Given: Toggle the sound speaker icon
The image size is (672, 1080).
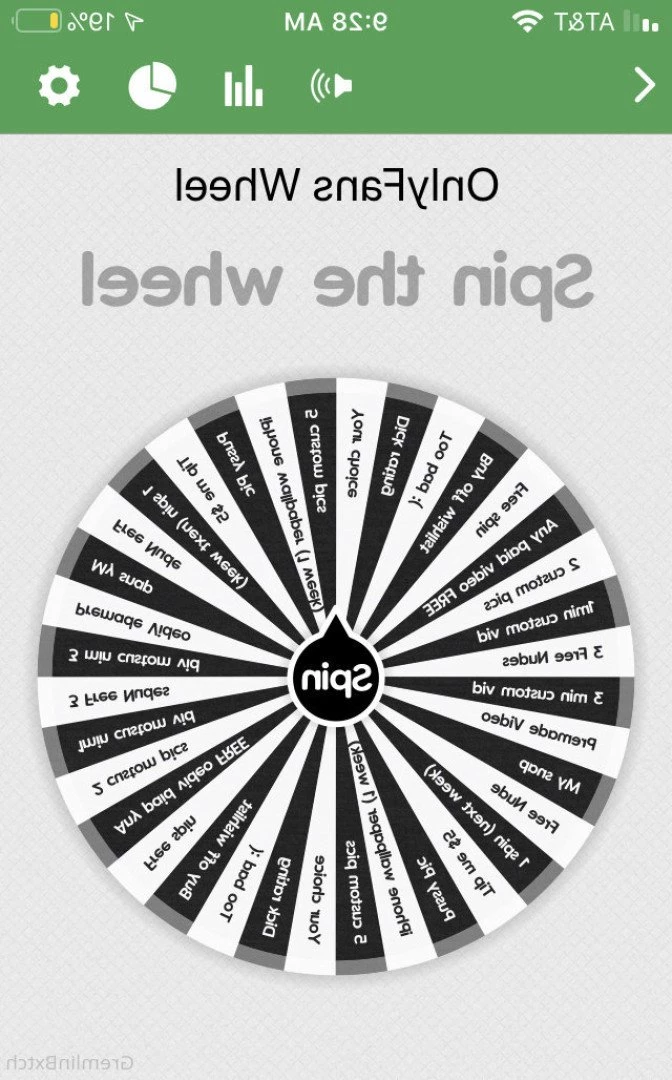Looking at the screenshot, I should [x=331, y=87].
